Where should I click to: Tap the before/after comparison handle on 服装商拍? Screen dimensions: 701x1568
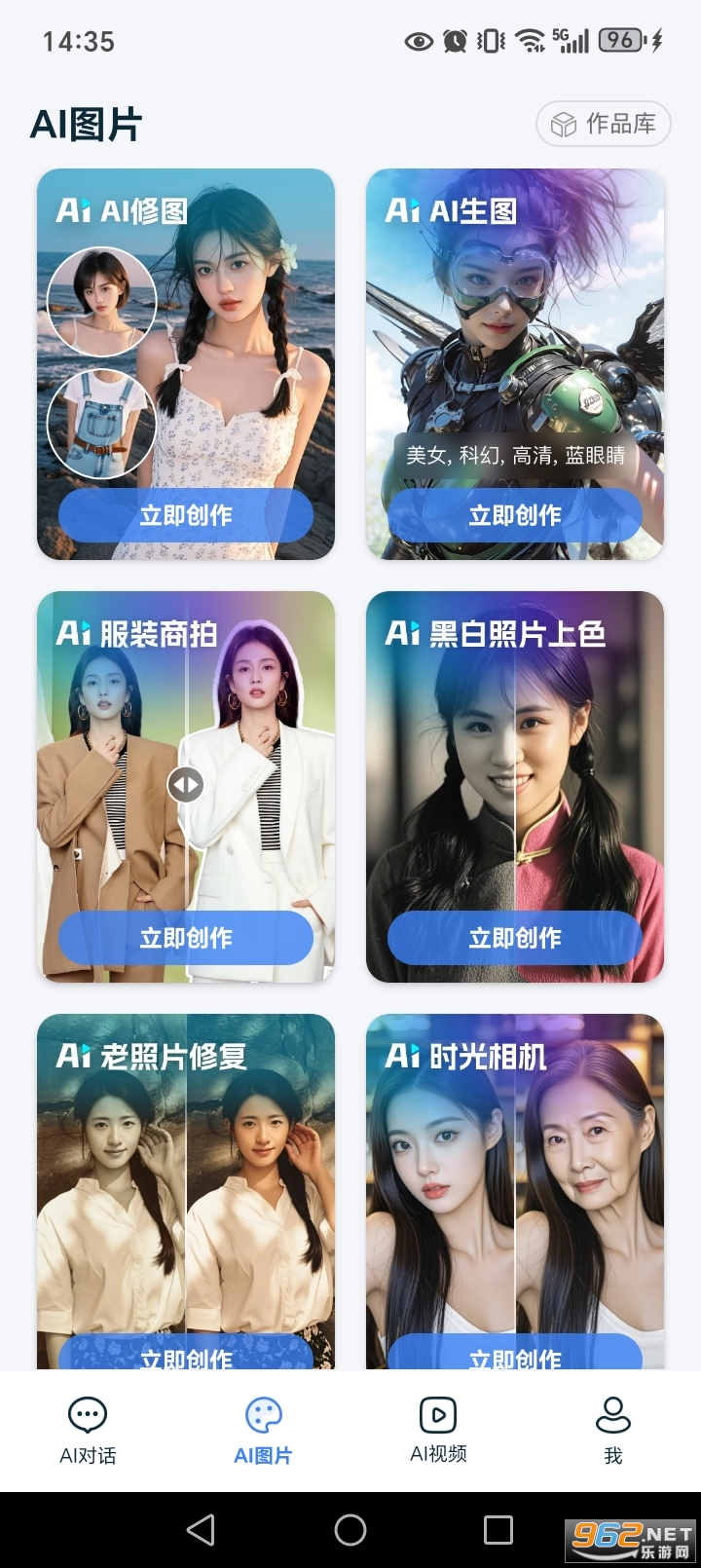185,784
